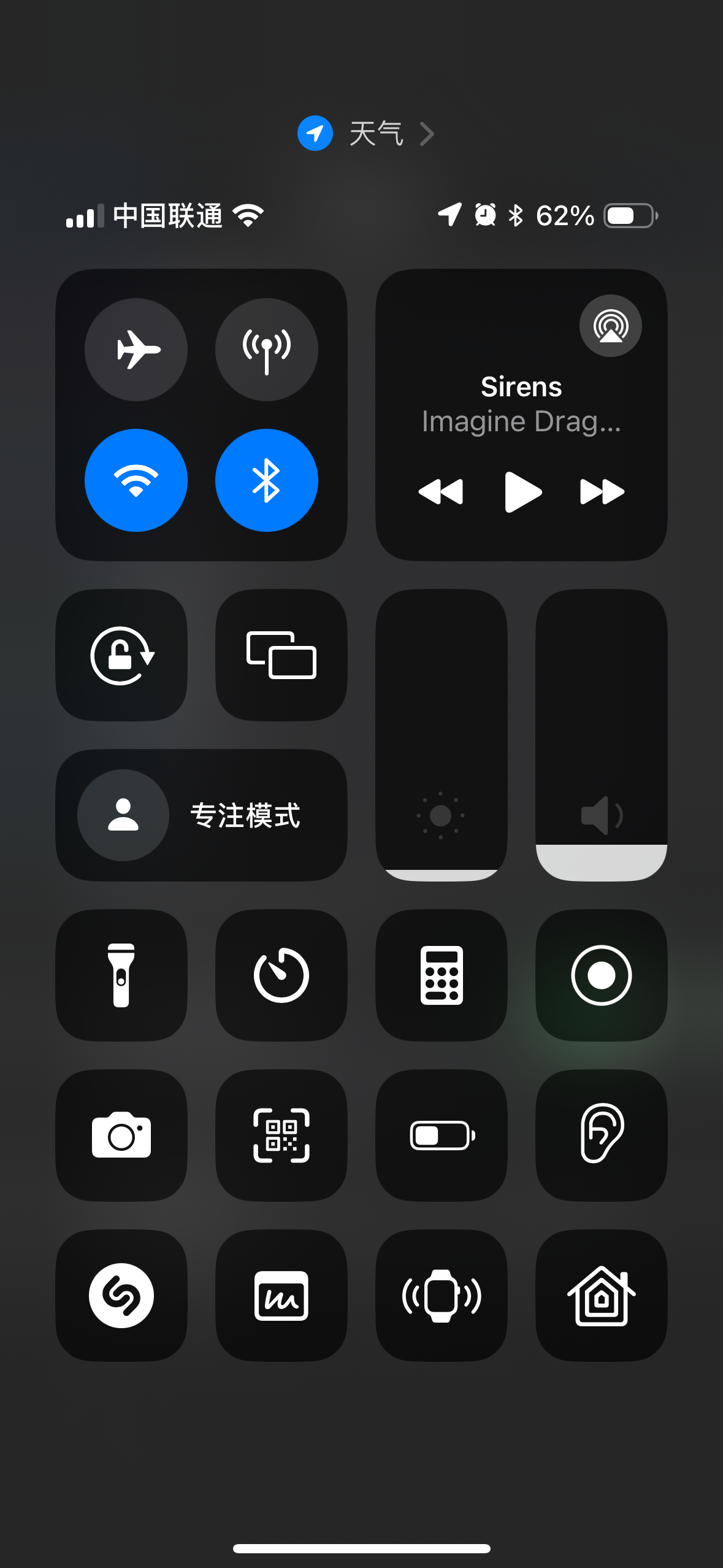Enable airplane mode
Image resolution: width=723 pixels, height=1568 pixels.
[136, 350]
